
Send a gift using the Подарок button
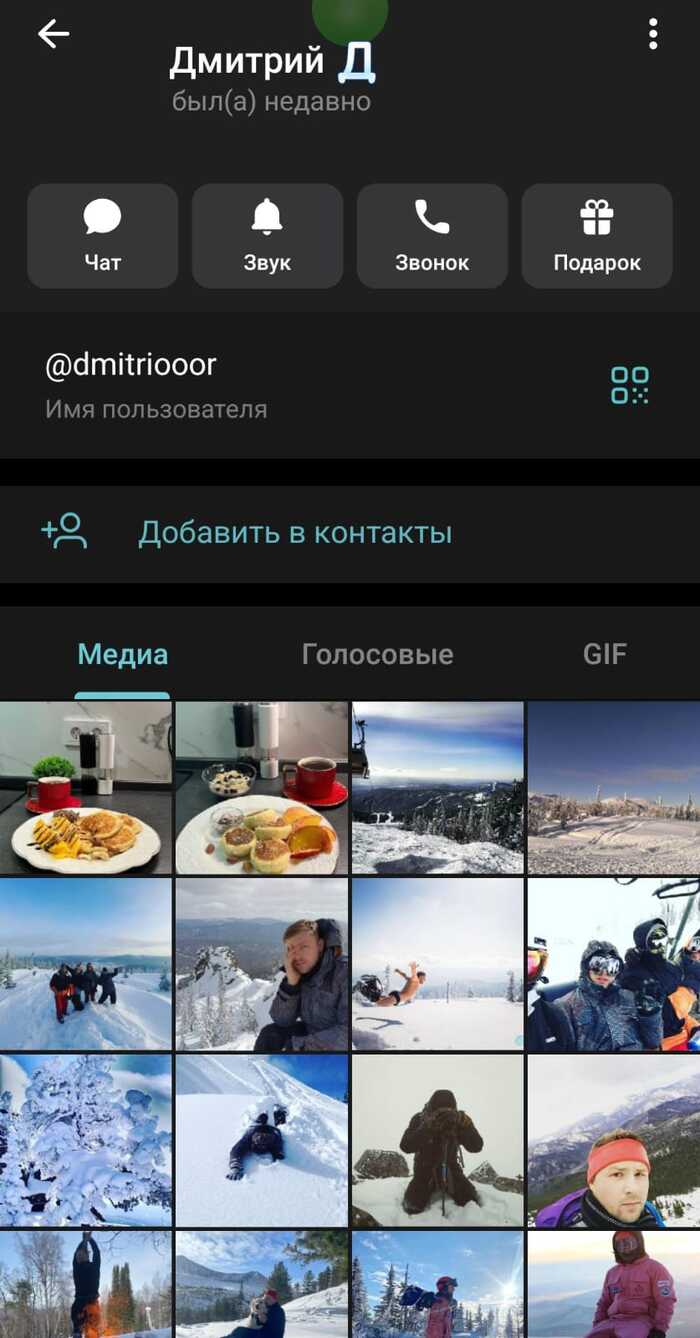pos(597,236)
